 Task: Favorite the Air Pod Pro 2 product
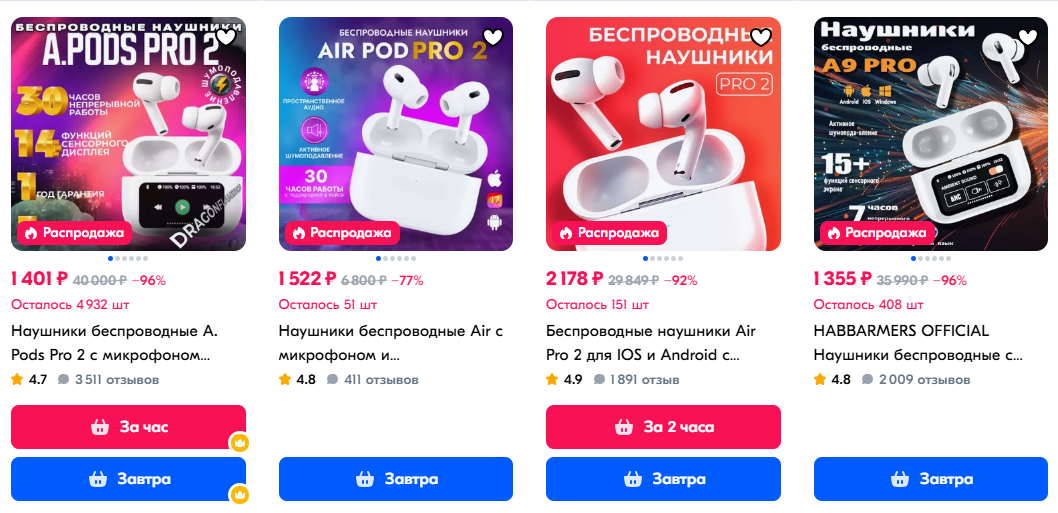click(x=493, y=37)
